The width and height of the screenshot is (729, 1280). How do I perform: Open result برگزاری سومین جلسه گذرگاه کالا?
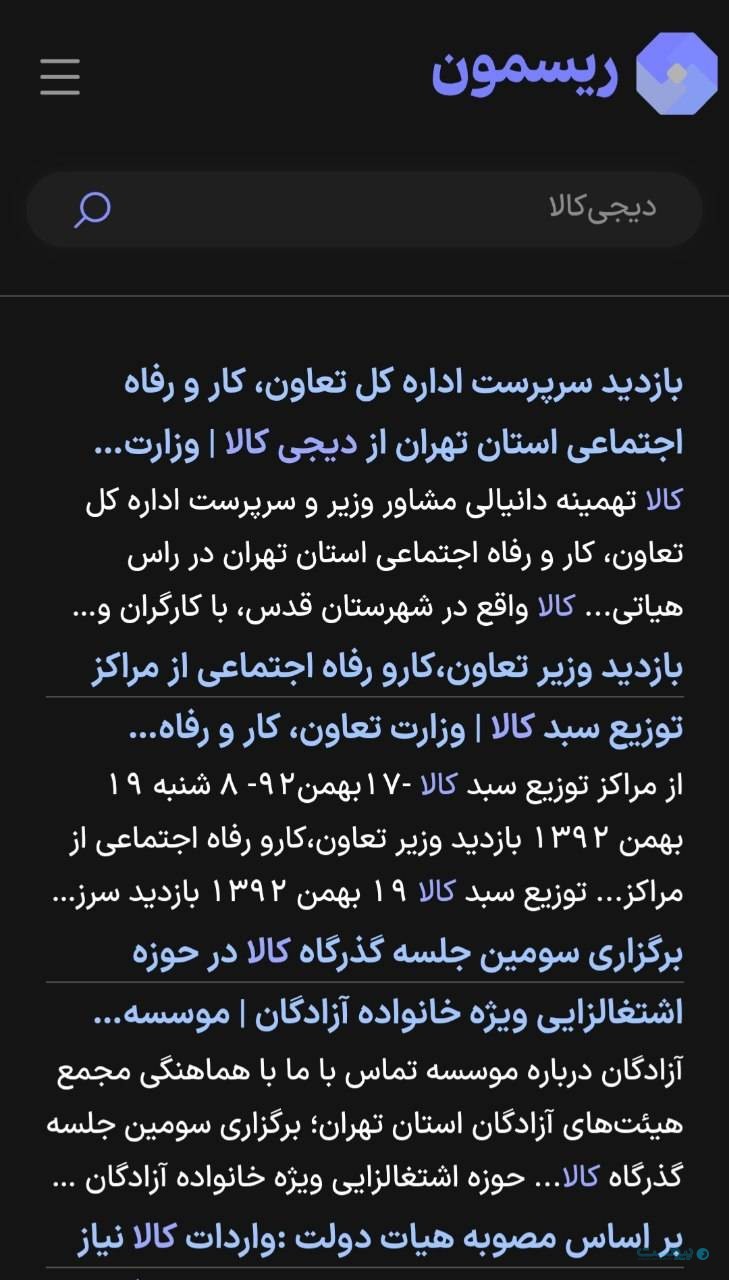pyautogui.click(x=406, y=953)
